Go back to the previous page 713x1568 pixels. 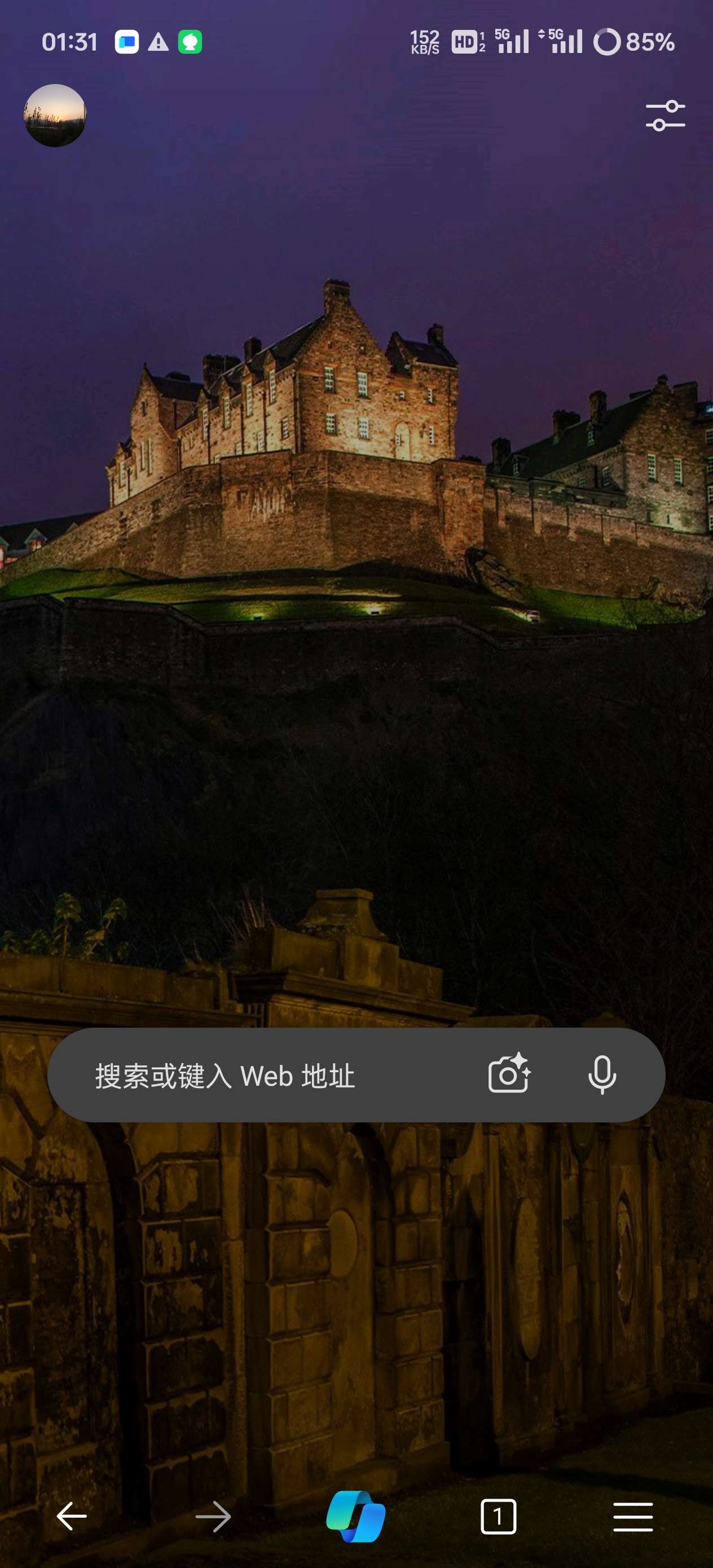point(72,1516)
